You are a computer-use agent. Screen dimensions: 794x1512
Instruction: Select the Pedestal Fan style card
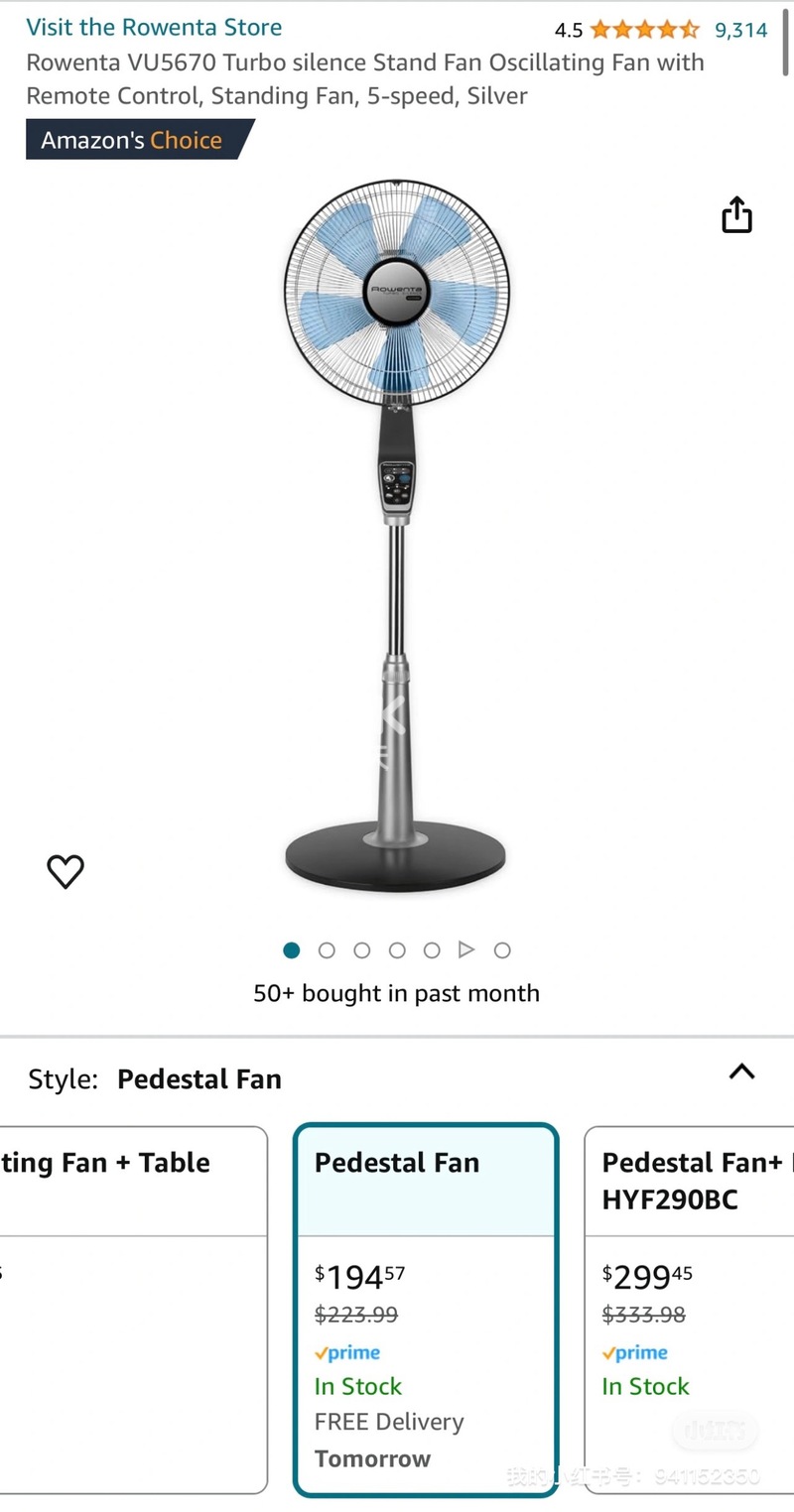click(427, 1310)
